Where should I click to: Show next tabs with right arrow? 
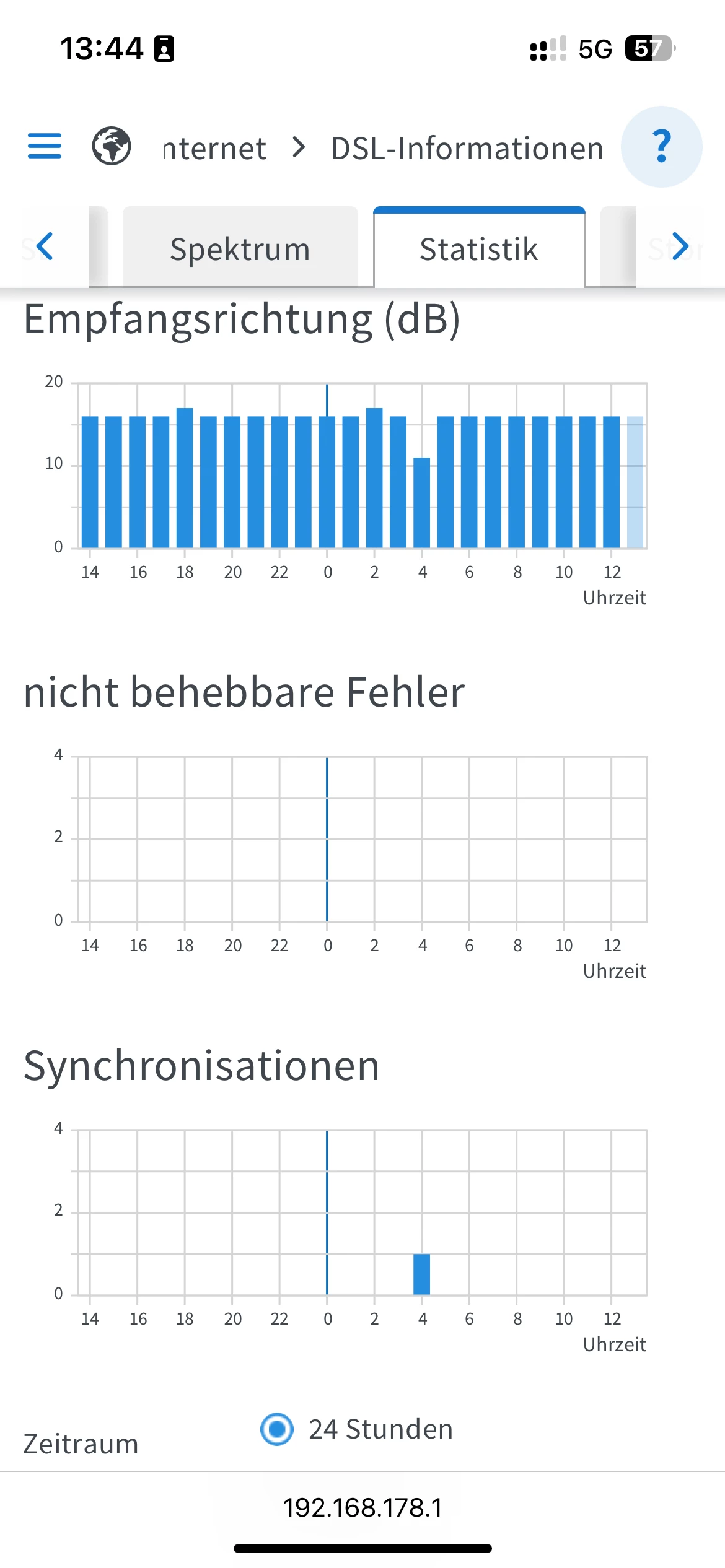(x=680, y=246)
